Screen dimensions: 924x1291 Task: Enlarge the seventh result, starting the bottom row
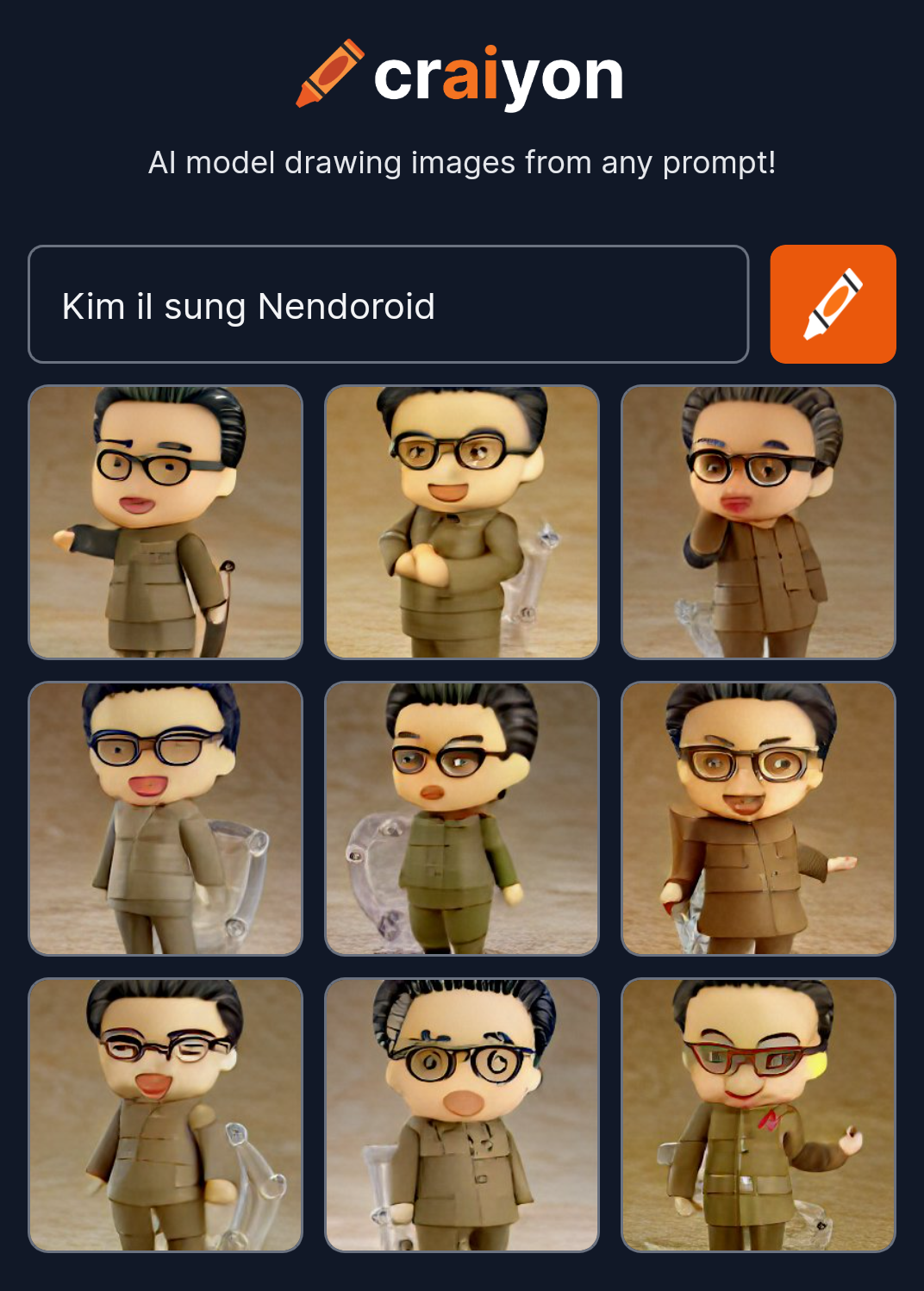[x=165, y=1115]
